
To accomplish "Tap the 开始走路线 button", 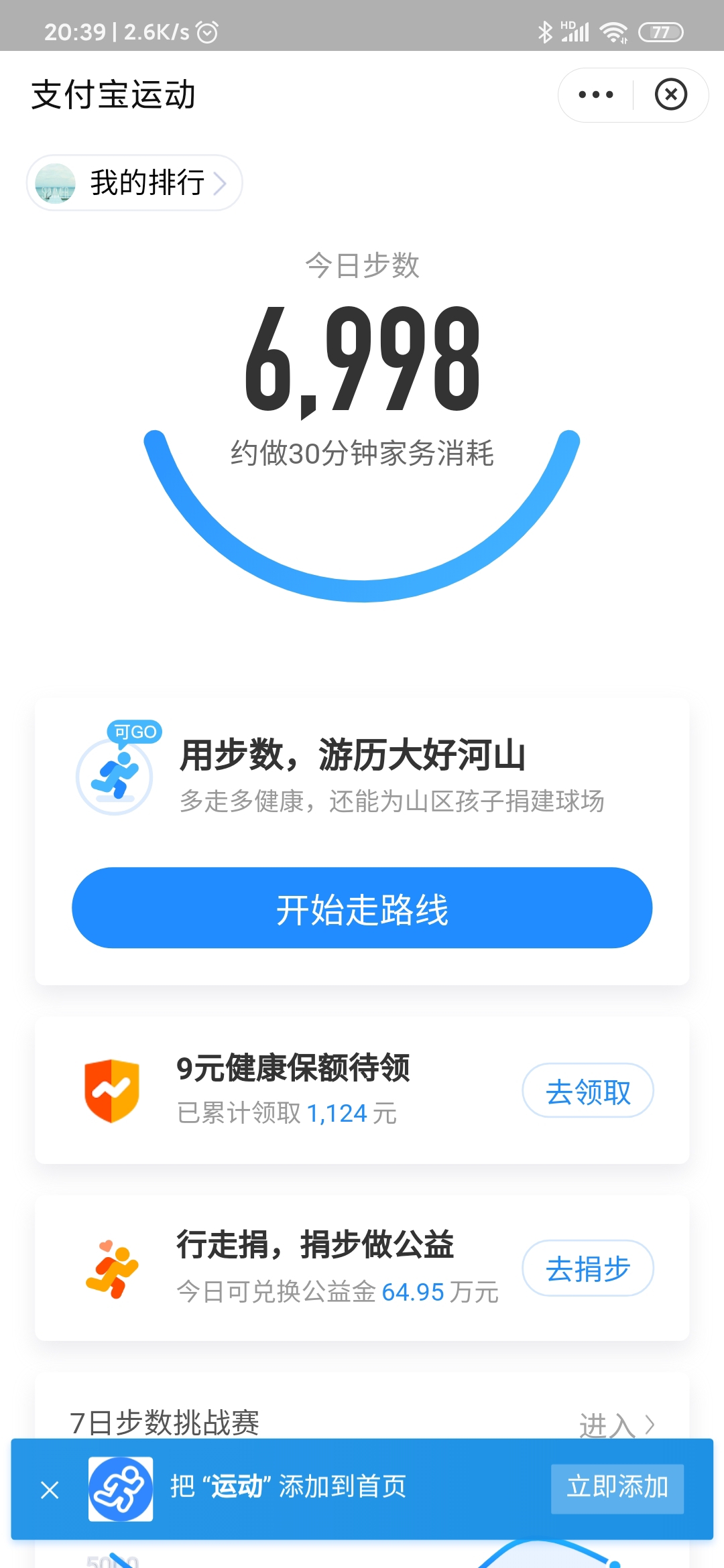I will [362, 908].
